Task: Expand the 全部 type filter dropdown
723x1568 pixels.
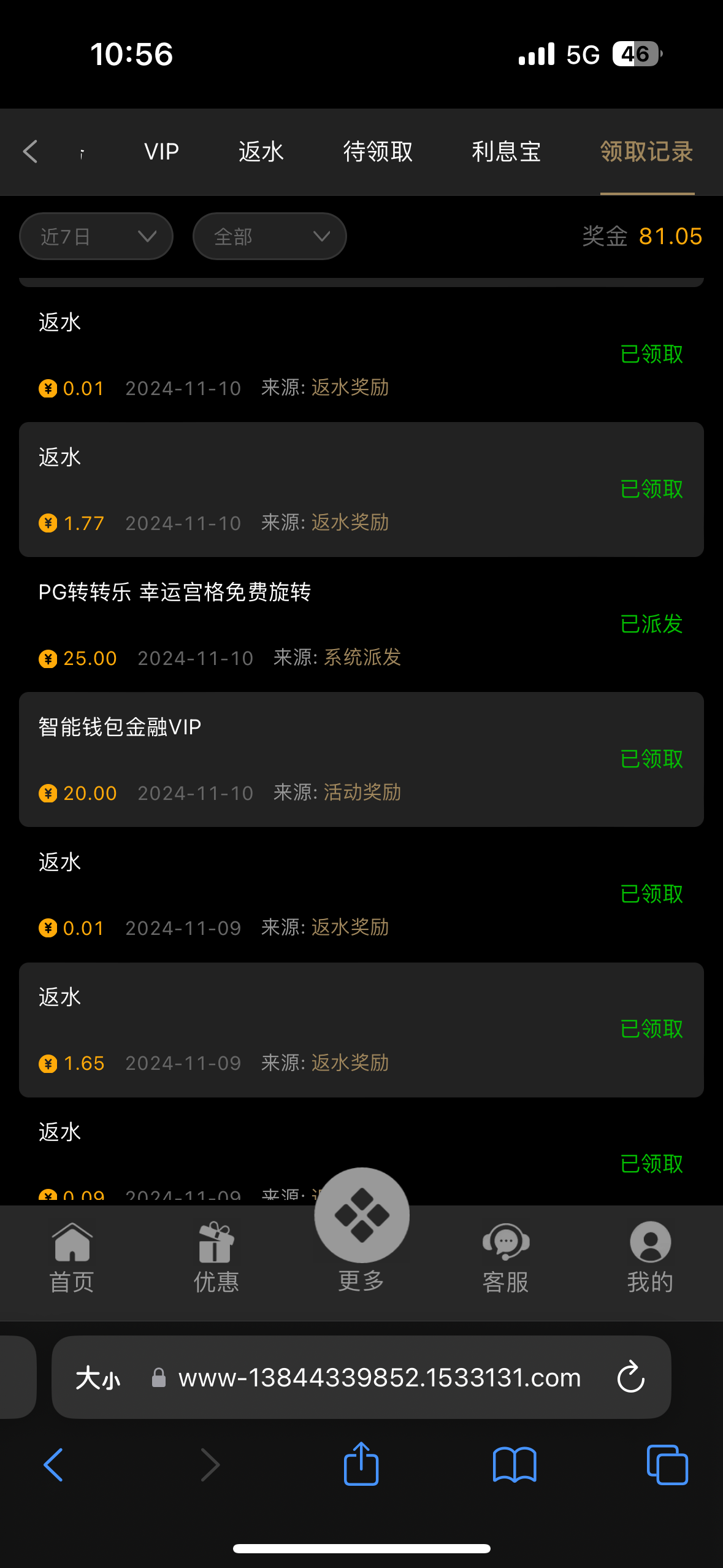Action: click(x=270, y=236)
